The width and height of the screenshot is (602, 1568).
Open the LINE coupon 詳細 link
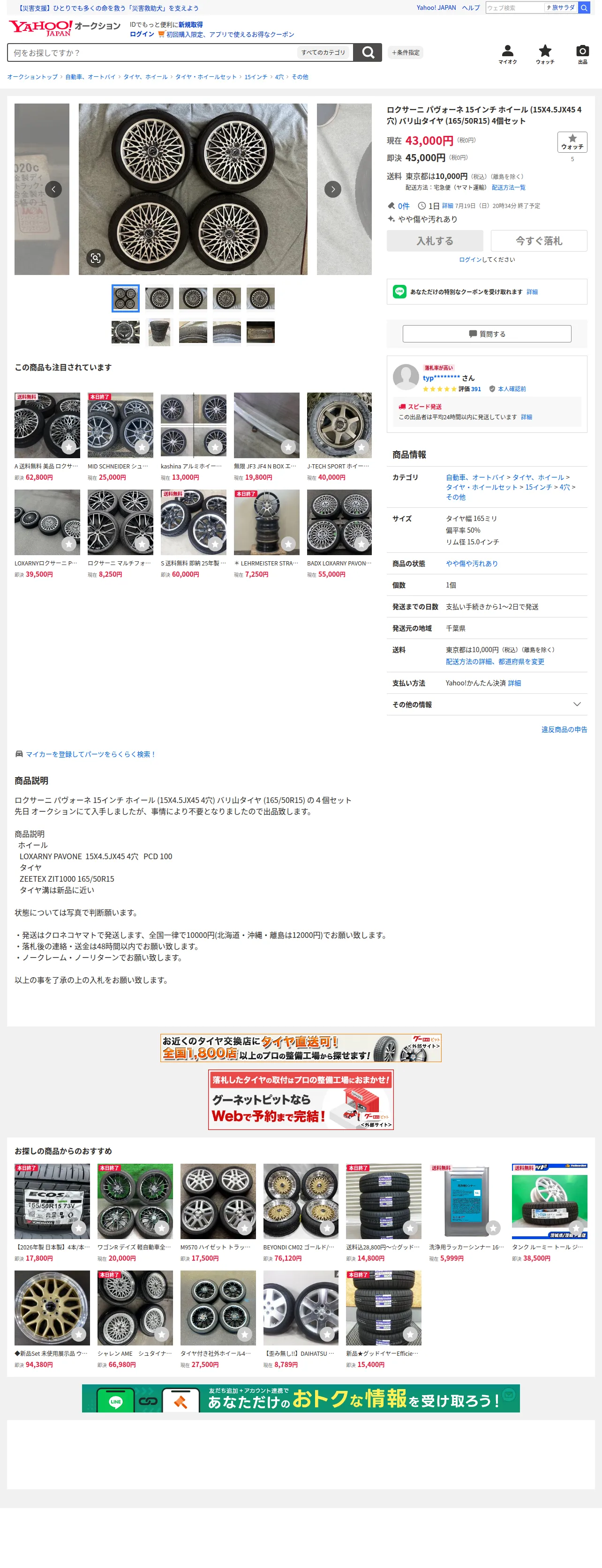pos(532,292)
